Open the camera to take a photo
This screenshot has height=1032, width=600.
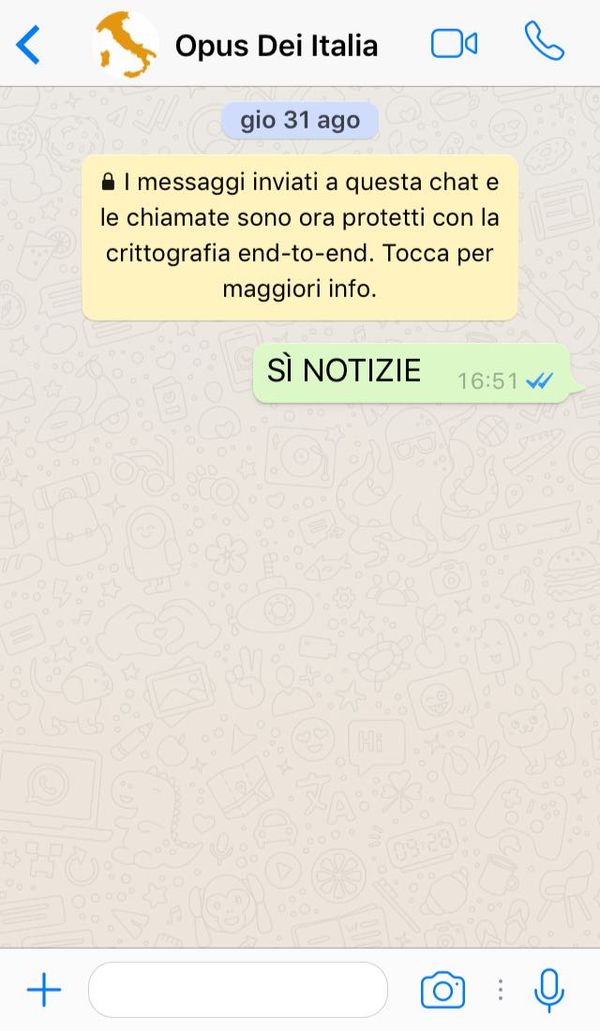(x=443, y=990)
